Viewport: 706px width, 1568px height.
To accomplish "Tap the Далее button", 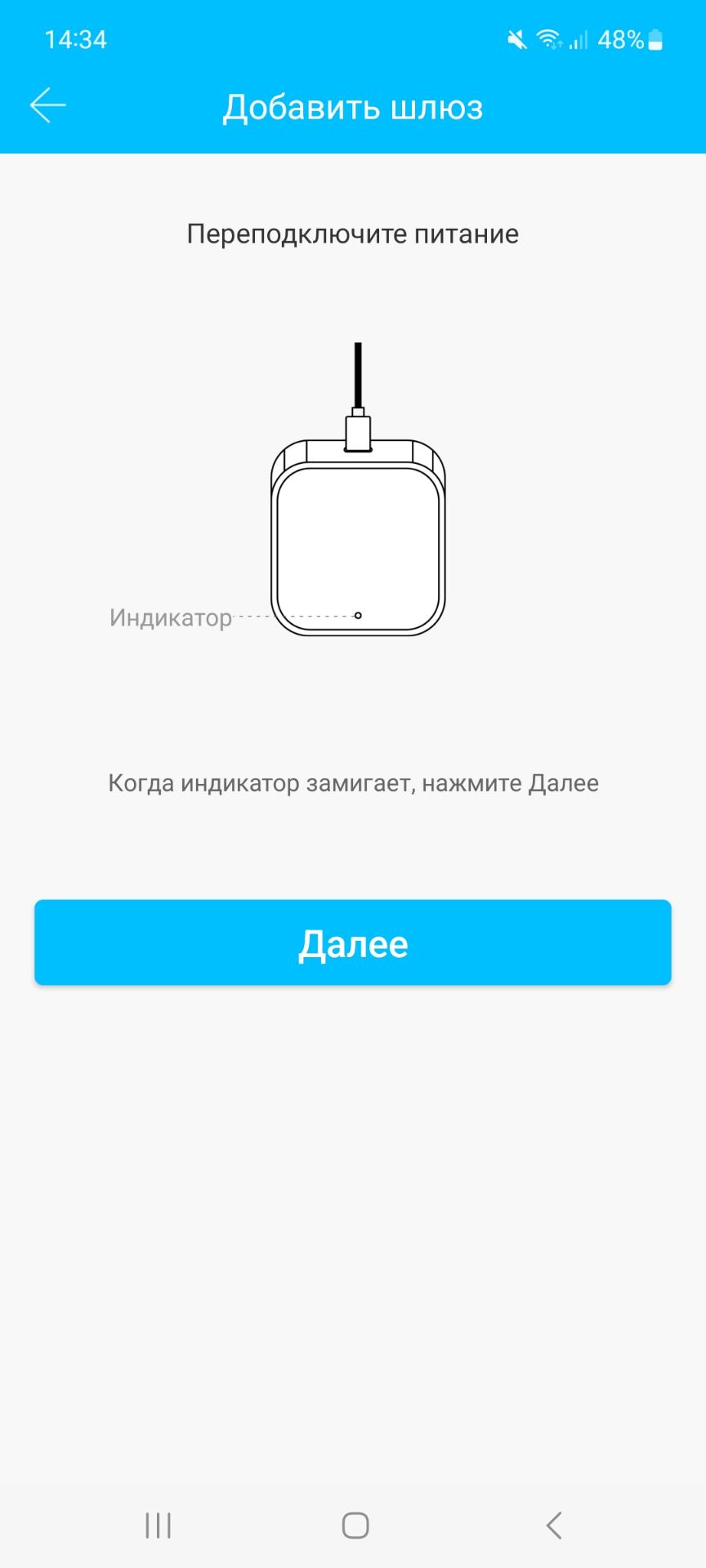I will point(353,942).
